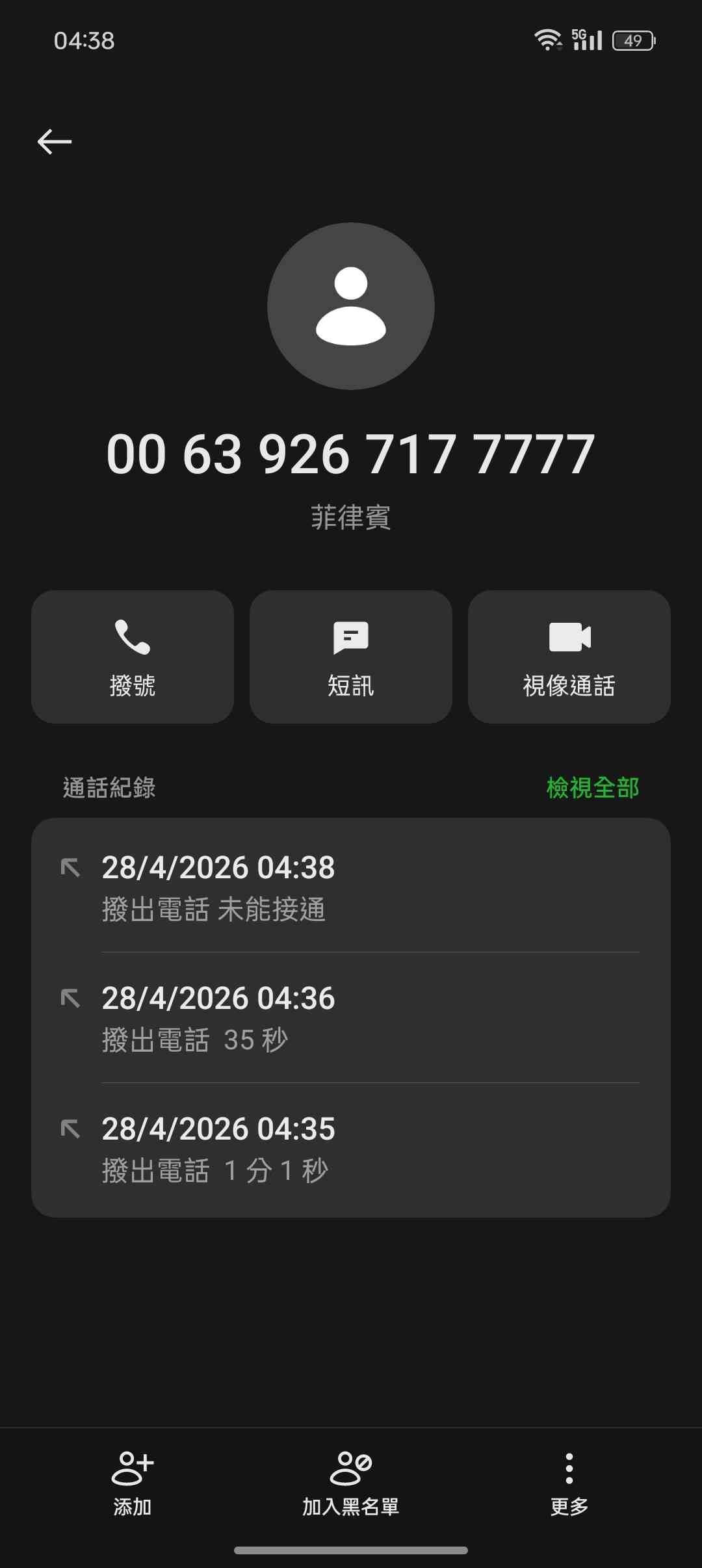Open 檢視全部 call records
Viewport: 702px width, 1568px height.
[593, 788]
